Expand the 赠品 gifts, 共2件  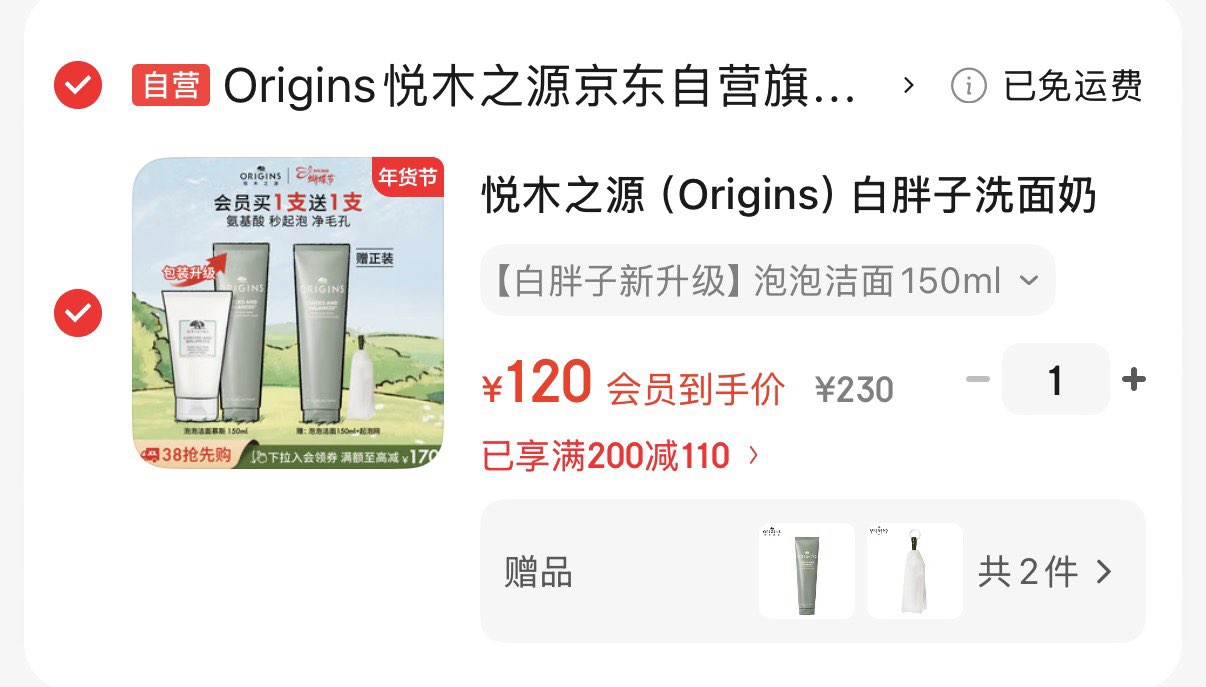(x=1045, y=572)
